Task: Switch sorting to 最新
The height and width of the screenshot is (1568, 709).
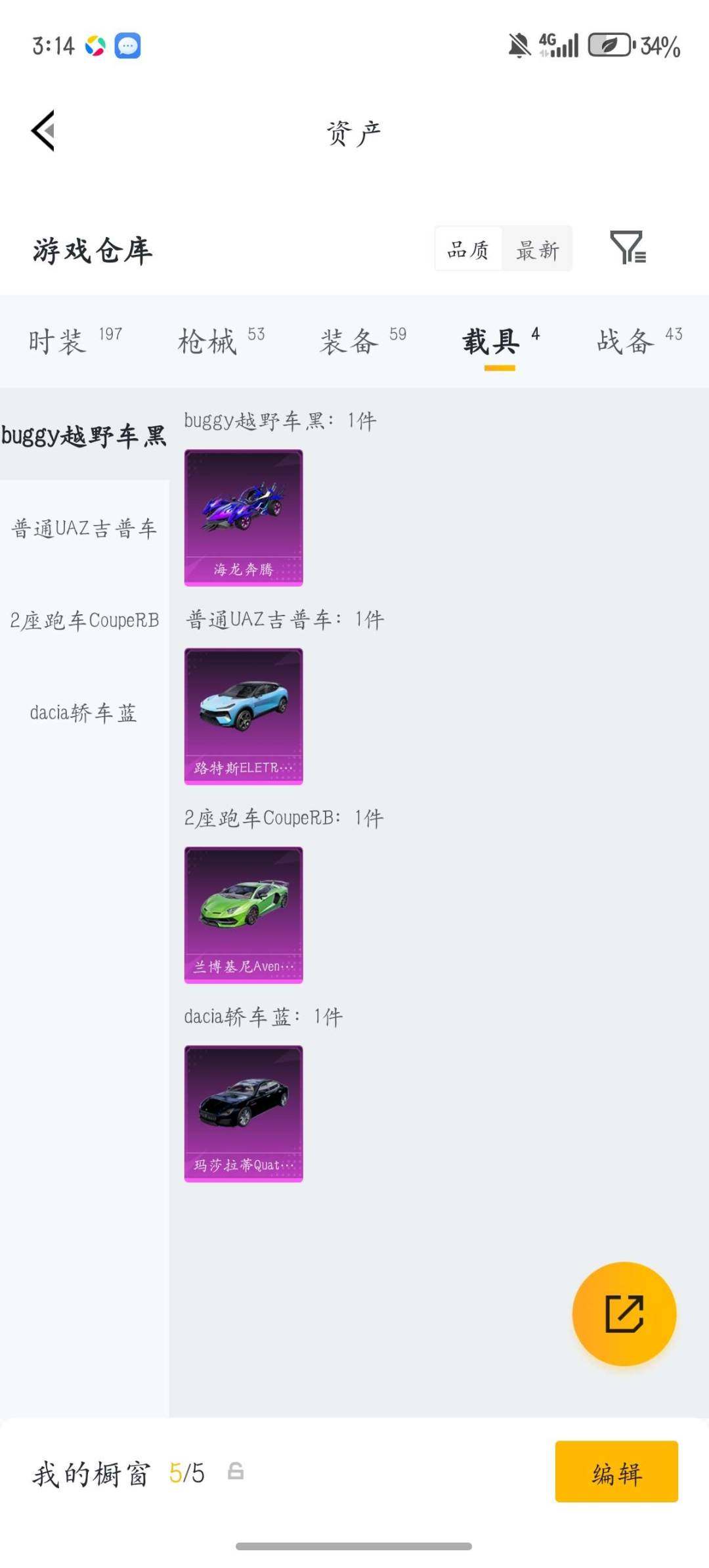Action: (x=537, y=250)
